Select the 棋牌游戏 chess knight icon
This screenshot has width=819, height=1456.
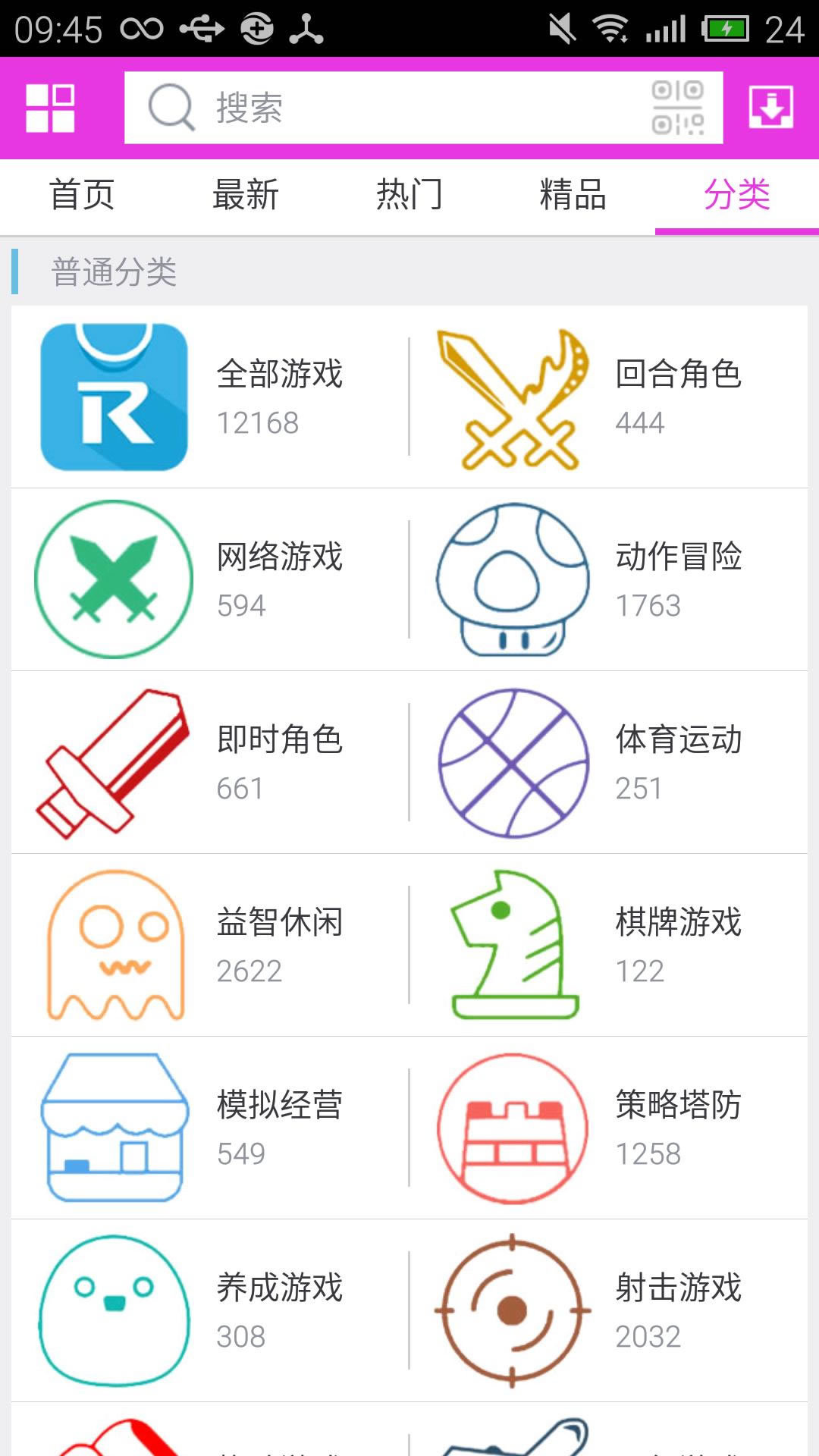pos(514,943)
